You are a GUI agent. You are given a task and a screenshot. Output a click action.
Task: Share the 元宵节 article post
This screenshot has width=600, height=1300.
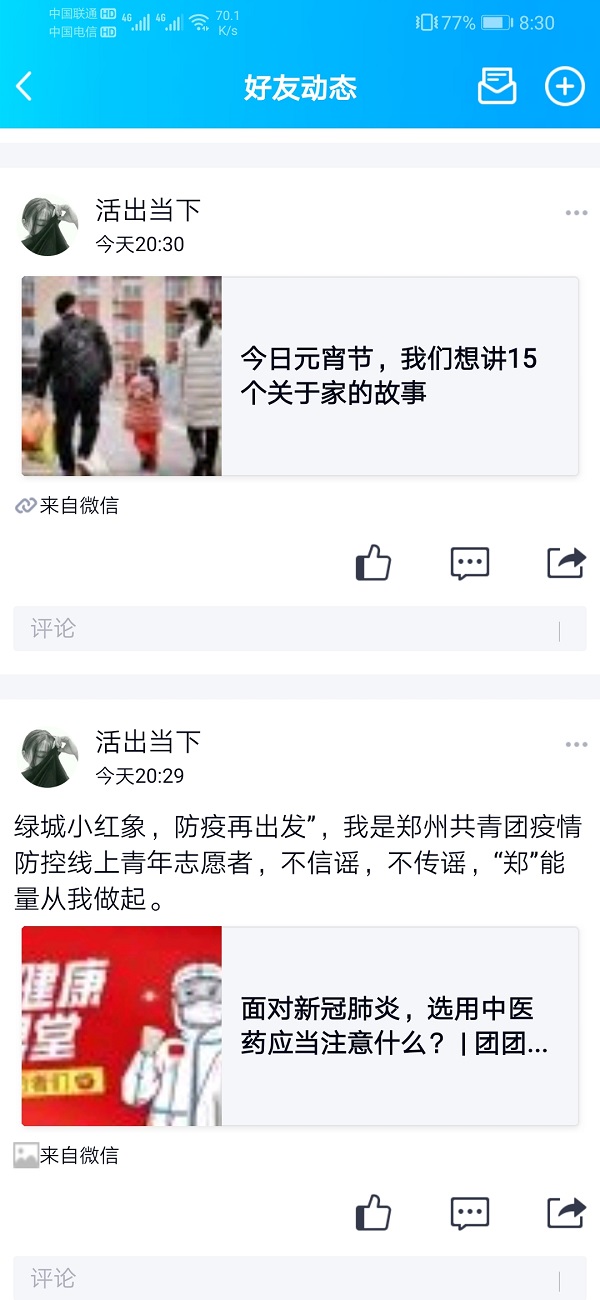point(566,563)
